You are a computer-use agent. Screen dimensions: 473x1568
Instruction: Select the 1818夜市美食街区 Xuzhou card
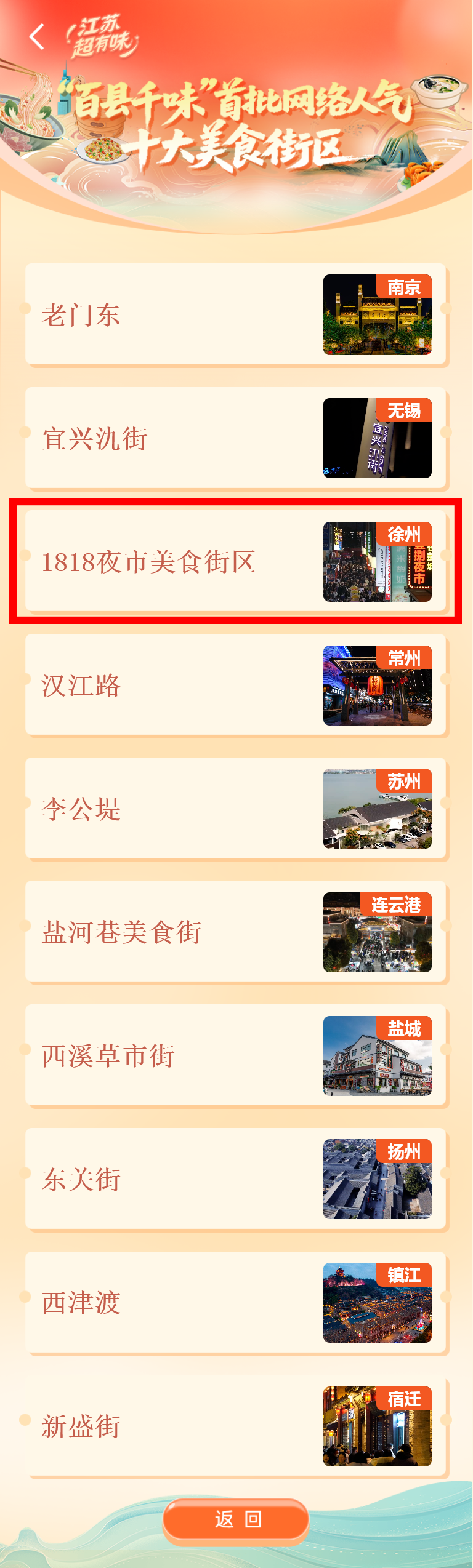pyautogui.click(x=235, y=561)
